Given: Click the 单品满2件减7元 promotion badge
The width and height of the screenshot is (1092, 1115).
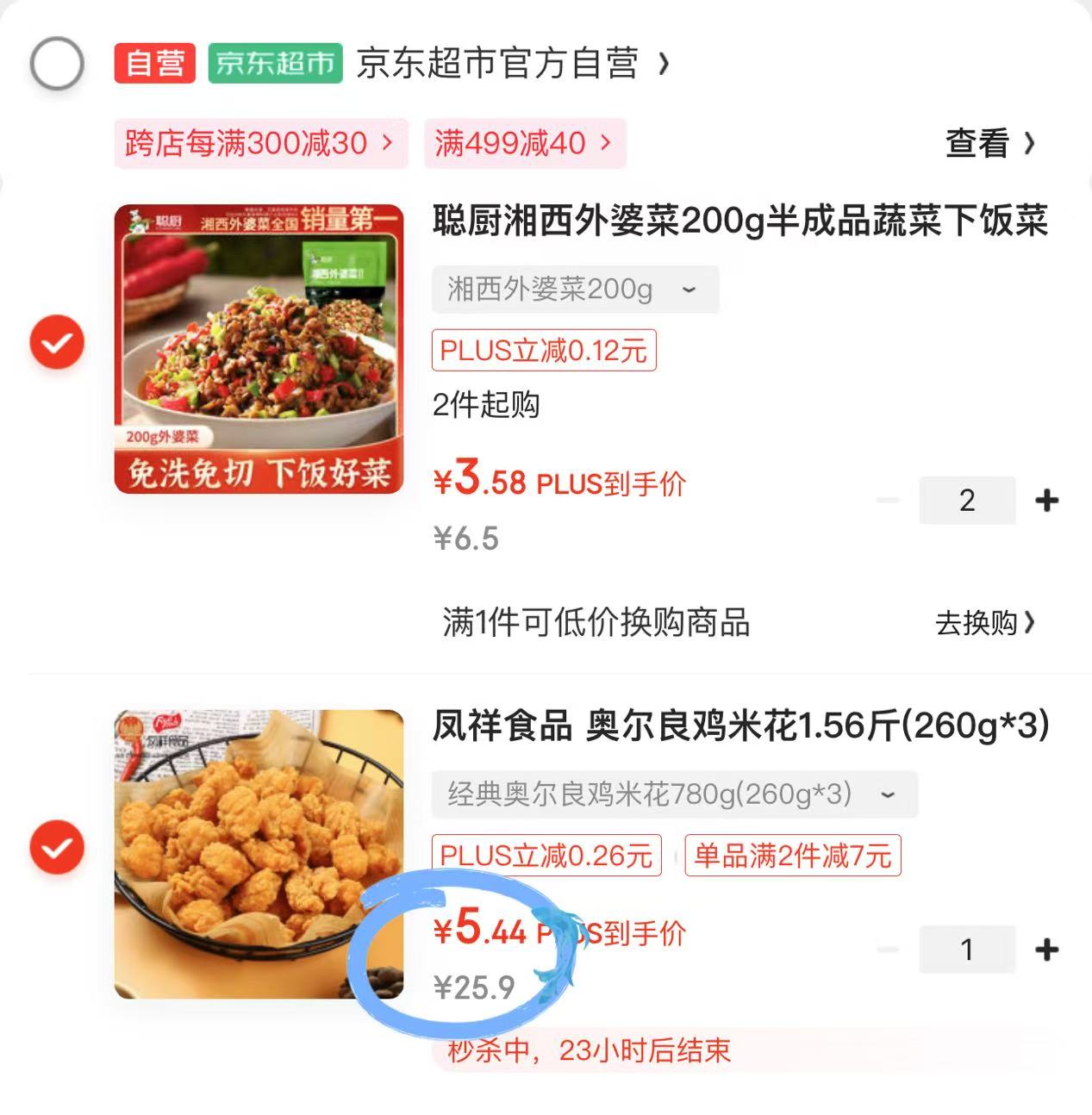Looking at the screenshot, I should pyautogui.click(x=790, y=855).
